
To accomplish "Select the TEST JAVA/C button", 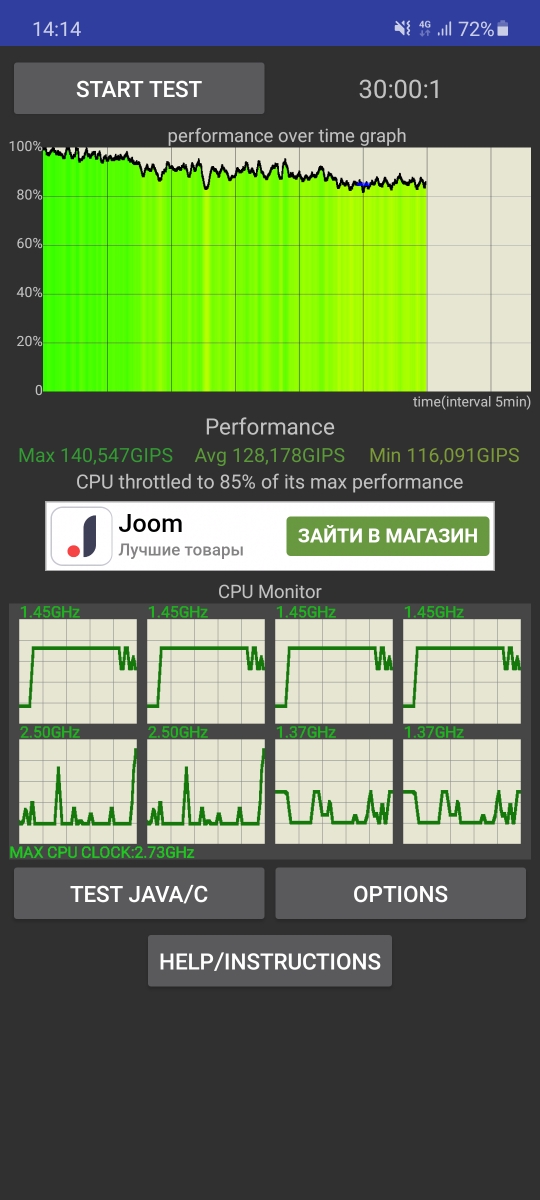I will click(139, 894).
